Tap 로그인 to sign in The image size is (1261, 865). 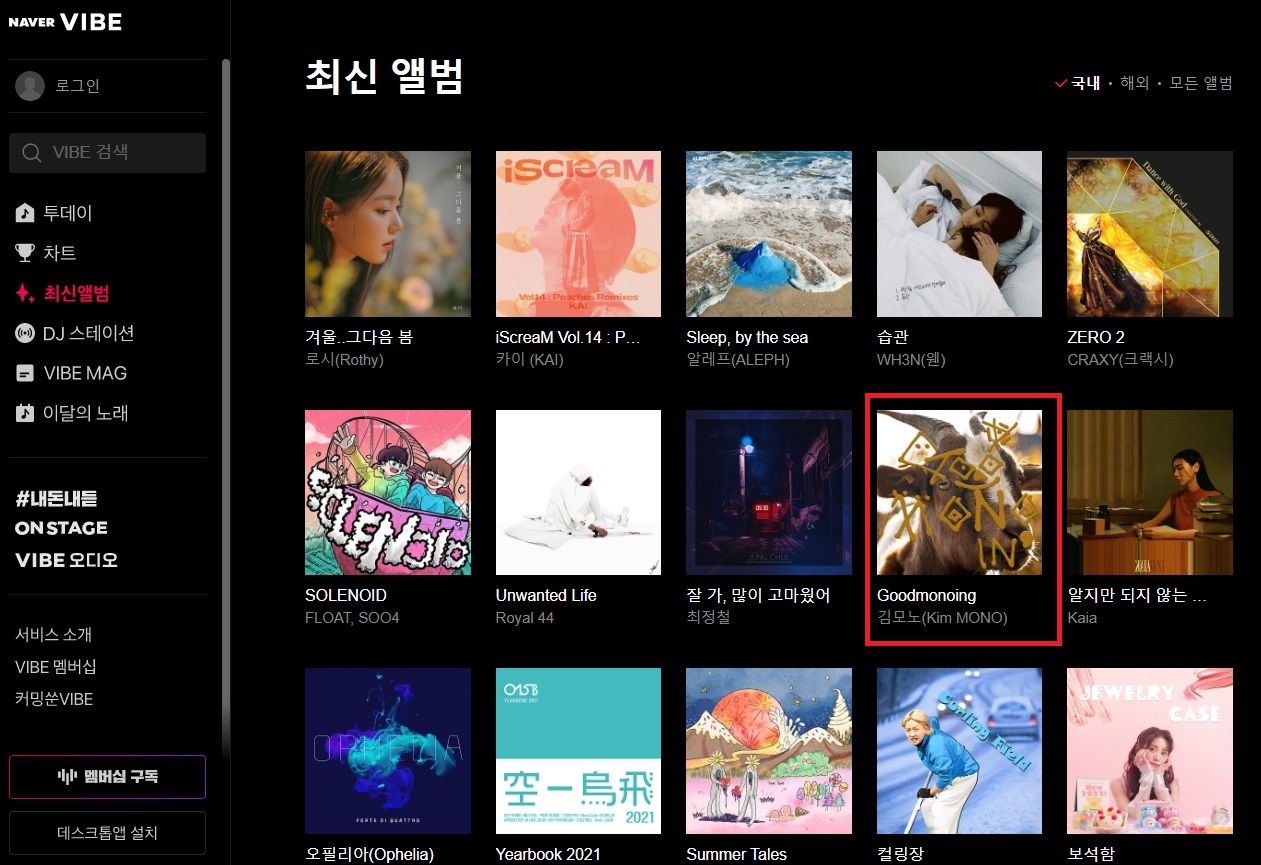tap(77, 86)
